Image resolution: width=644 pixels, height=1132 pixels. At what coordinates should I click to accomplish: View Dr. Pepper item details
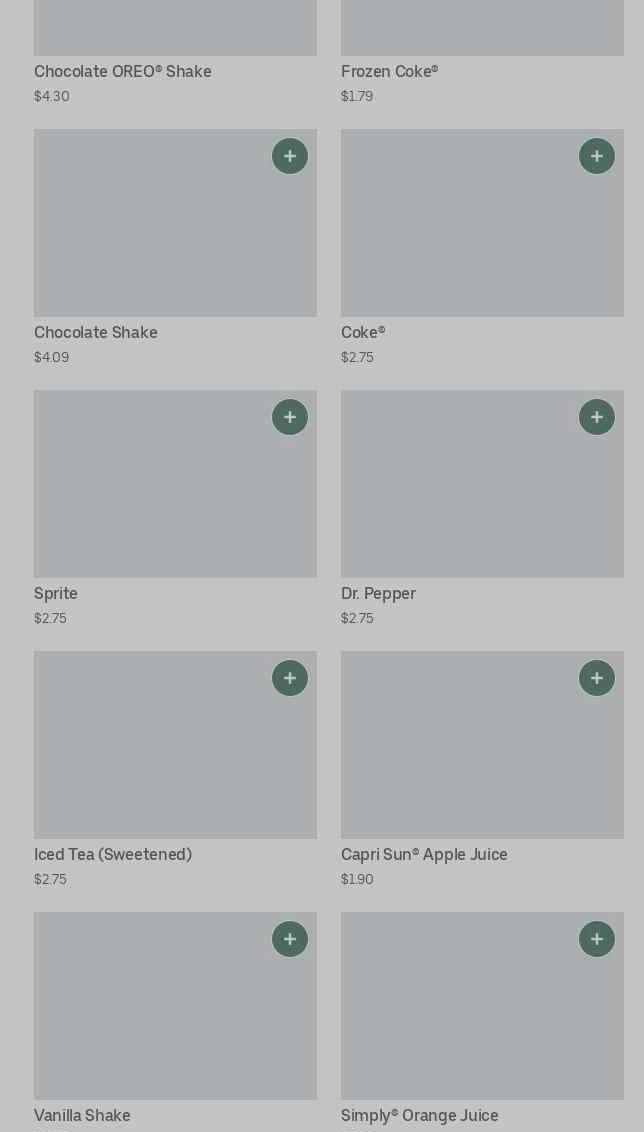click(482, 508)
